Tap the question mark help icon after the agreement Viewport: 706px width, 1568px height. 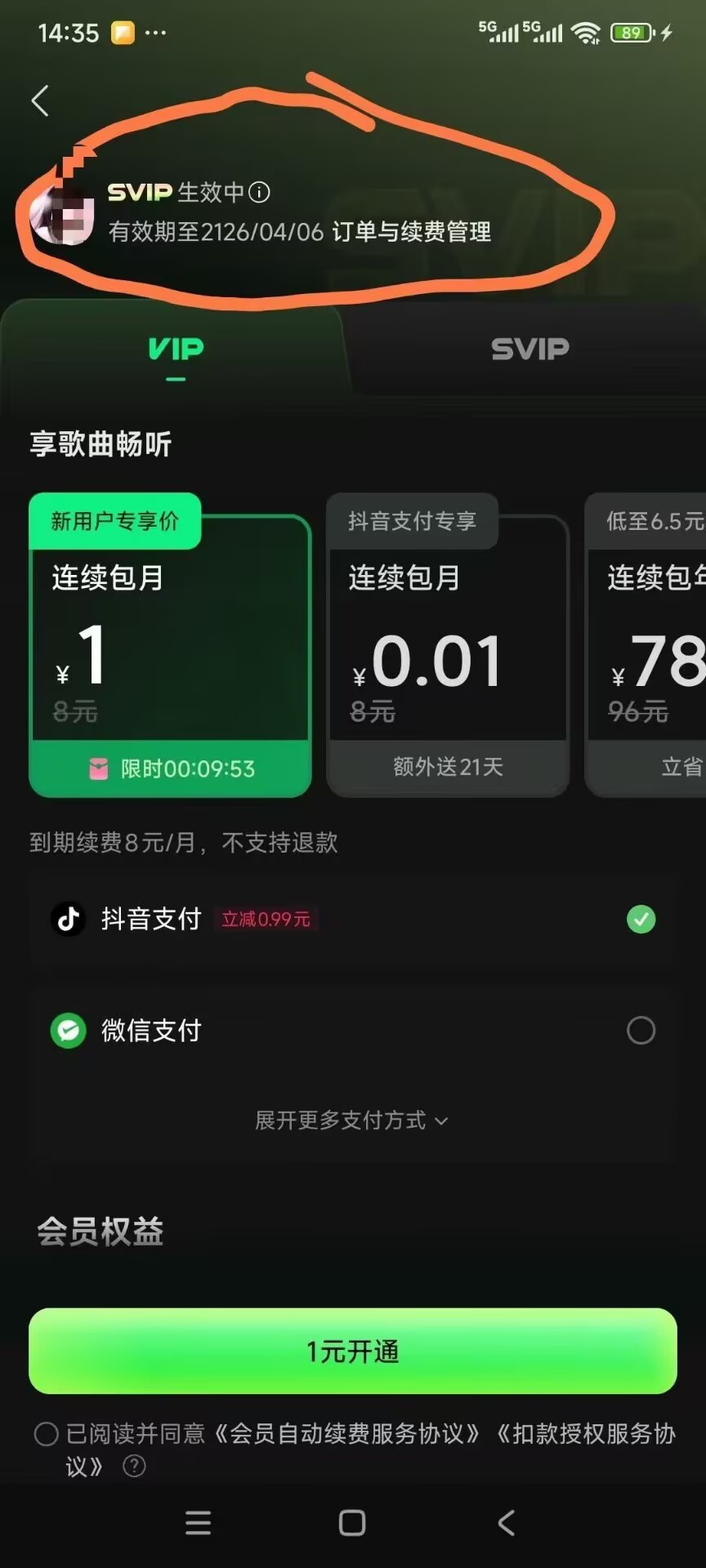click(134, 1467)
